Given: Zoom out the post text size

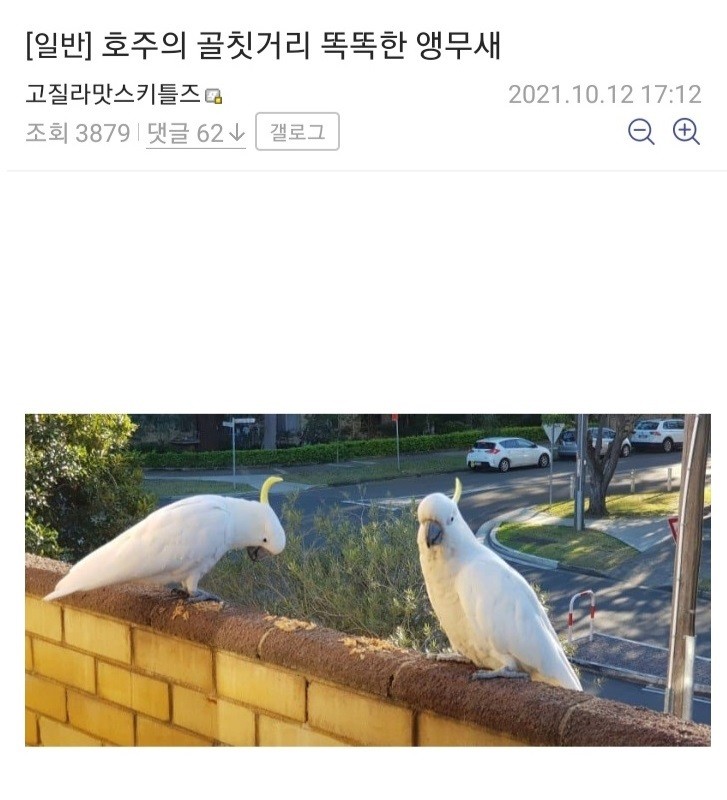Looking at the screenshot, I should coord(641,132).
